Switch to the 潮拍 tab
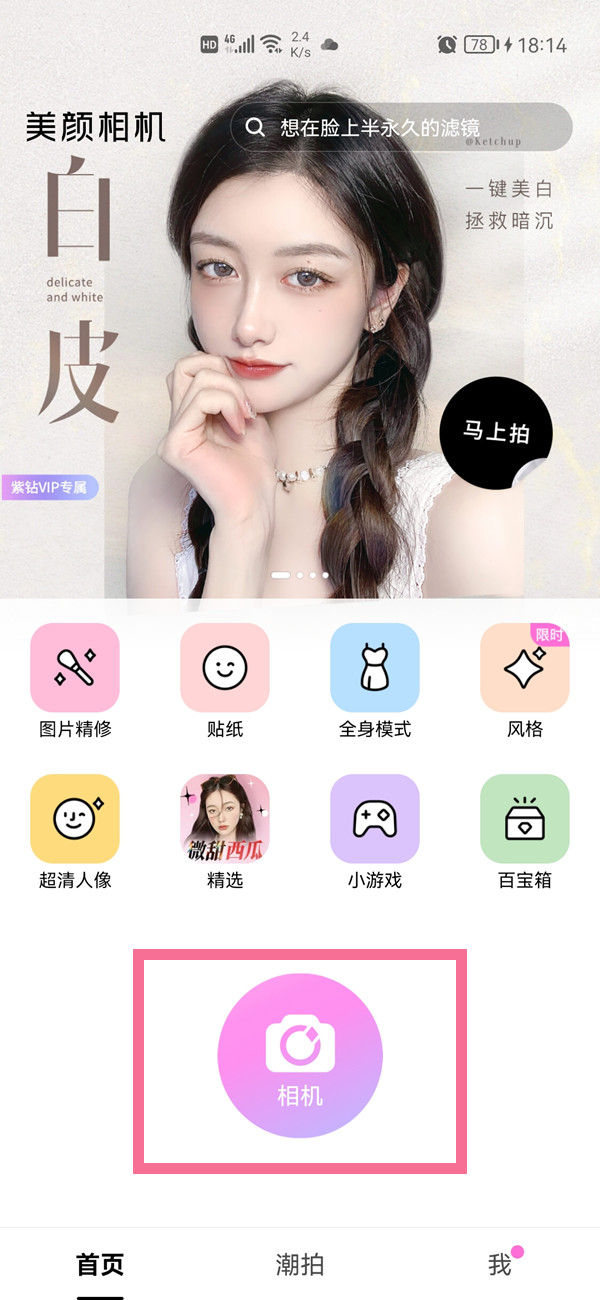Screen dimensions: 600x1300 [x=300, y=1265]
